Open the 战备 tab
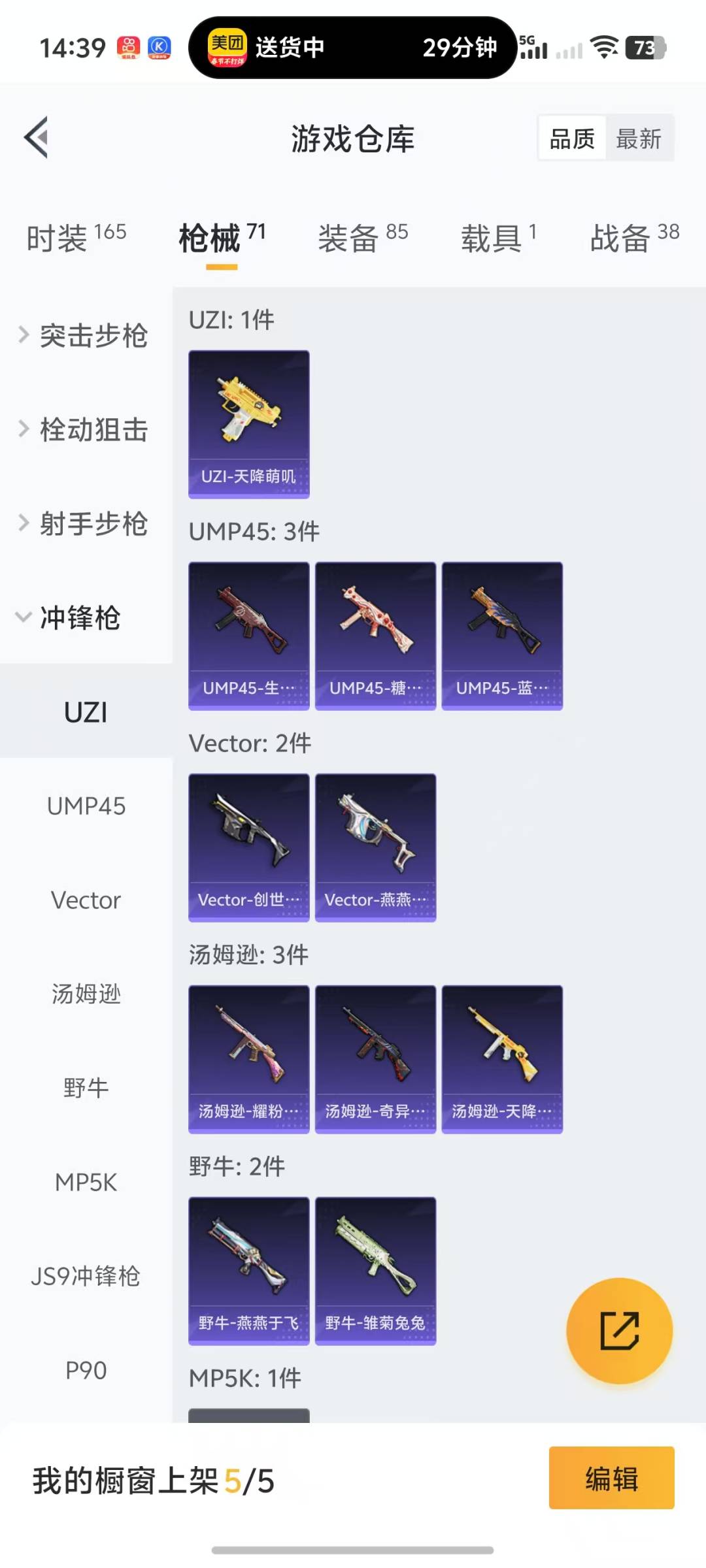706x1568 pixels. pyautogui.click(x=634, y=238)
